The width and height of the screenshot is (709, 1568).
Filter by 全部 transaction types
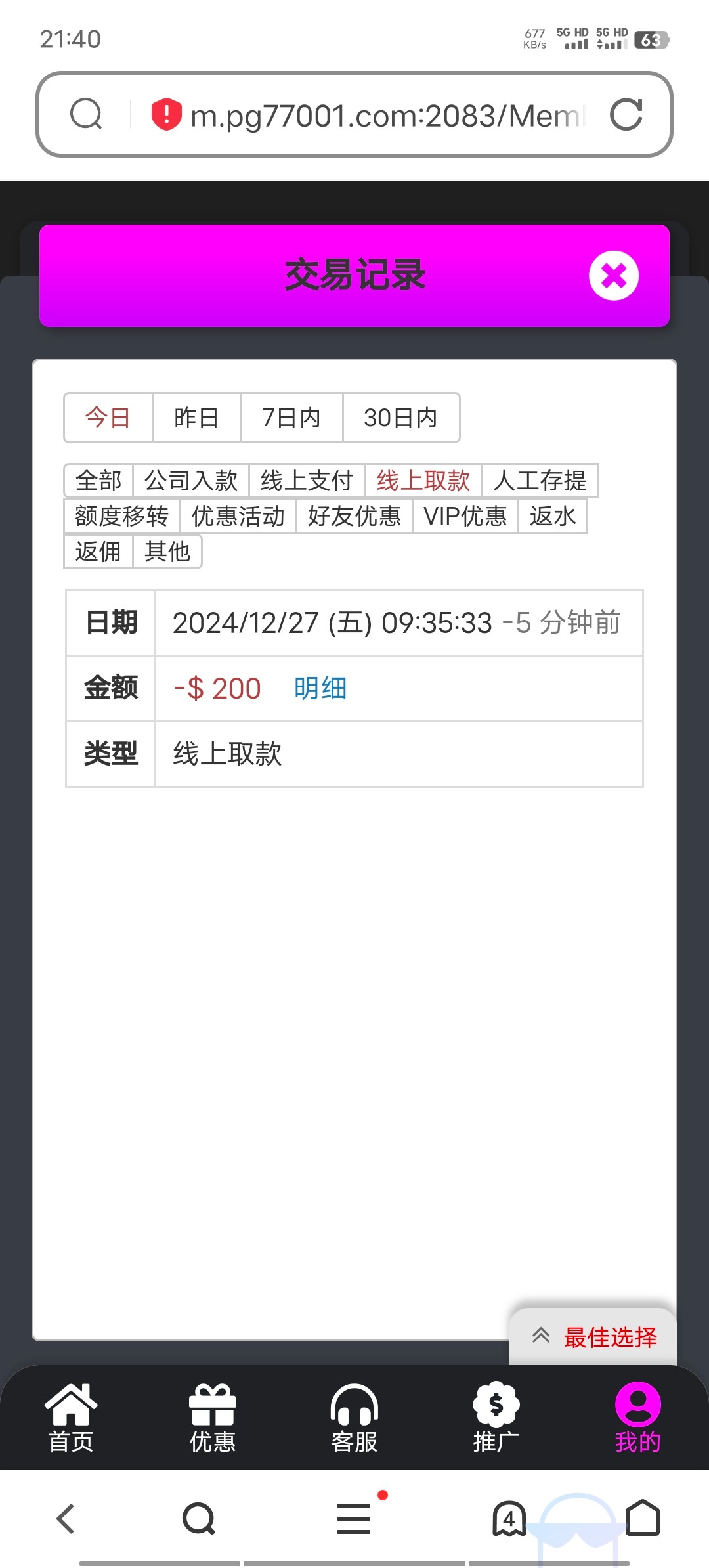click(x=98, y=481)
